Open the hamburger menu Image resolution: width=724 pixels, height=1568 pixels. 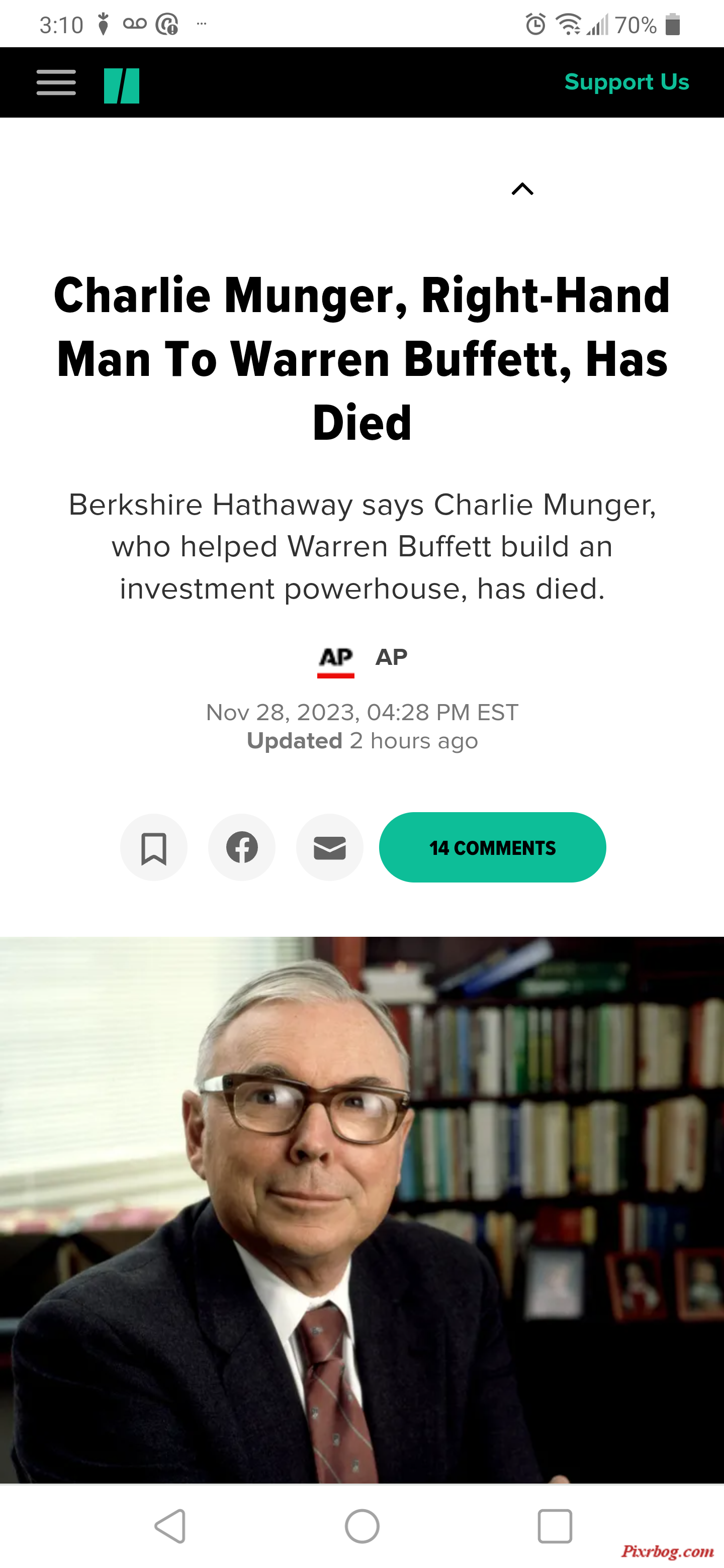(56, 83)
